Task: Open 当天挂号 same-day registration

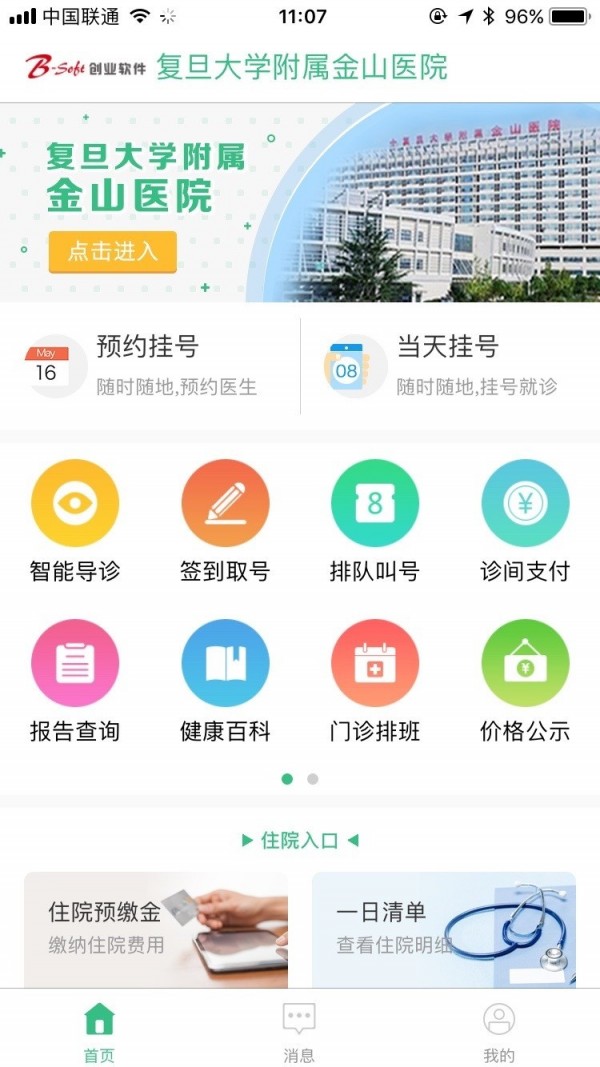Action: (448, 366)
